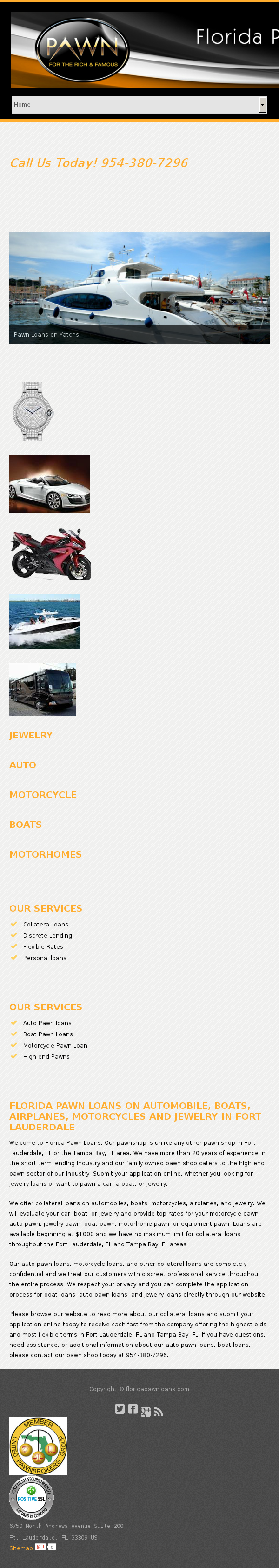Open the speedboat picture
Image resolution: width=279 pixels, height=1568 pixels.
45,622
